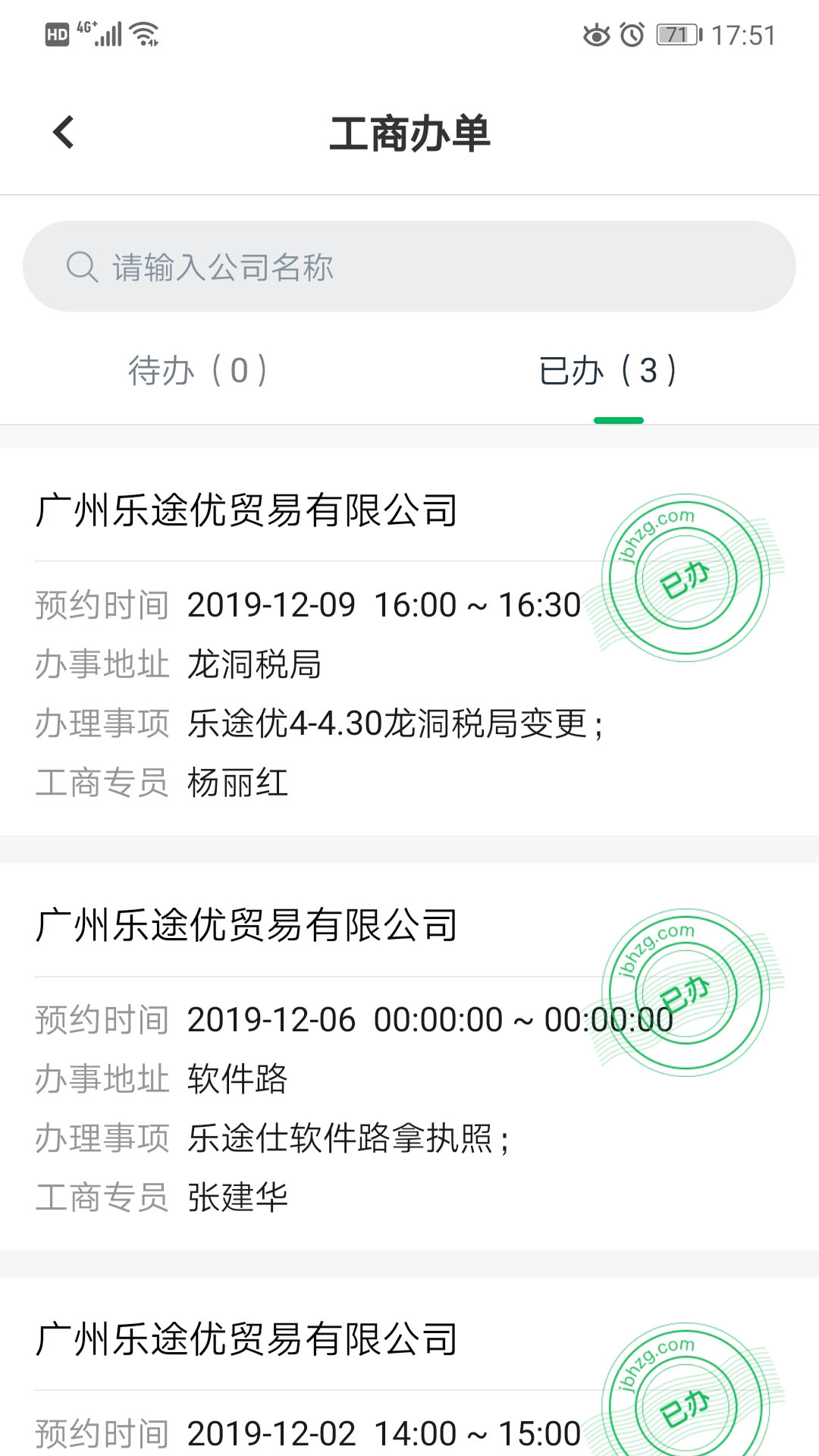Go back from 工商办单 page
Viewport: 819px width, 1456px height.
click(x=64, y=133)
